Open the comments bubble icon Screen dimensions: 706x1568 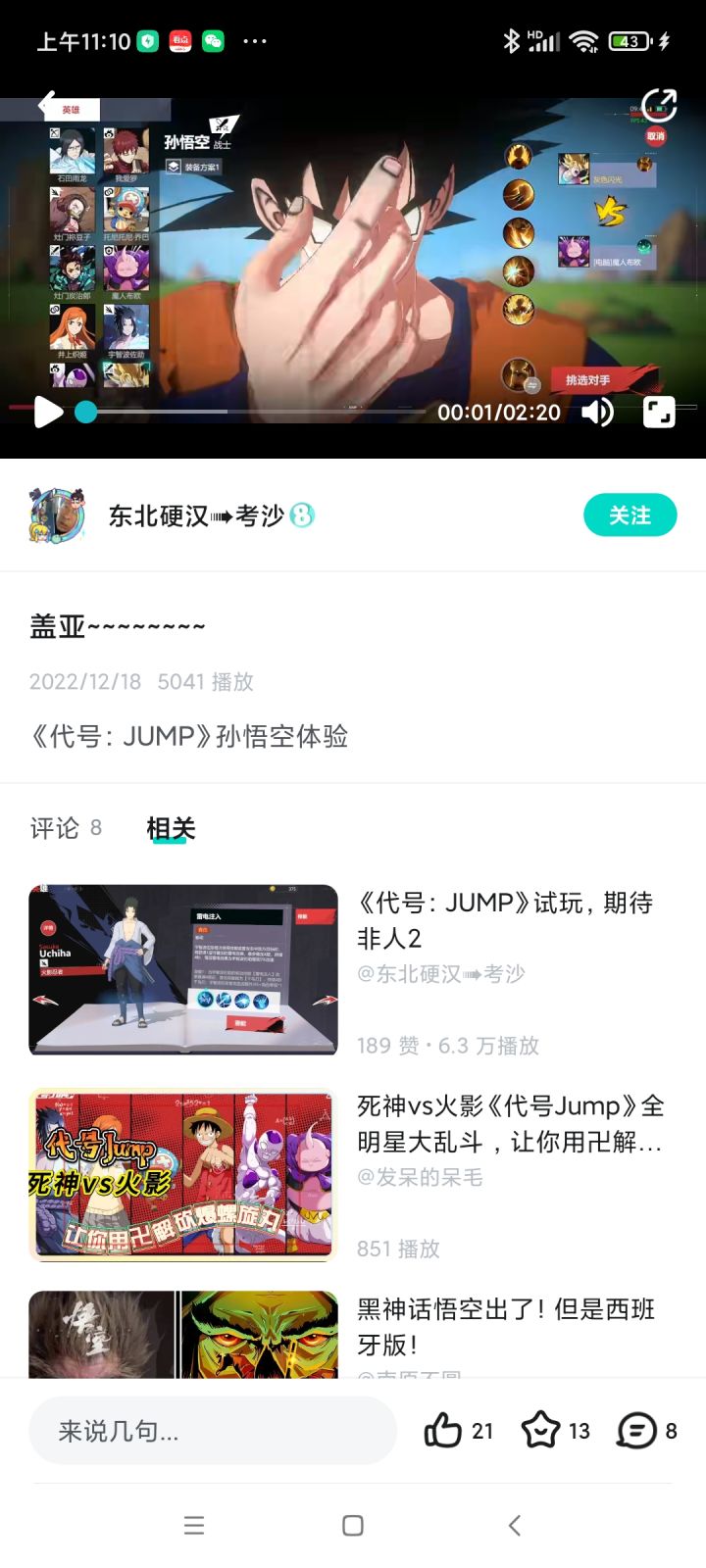coord(636,1431)
